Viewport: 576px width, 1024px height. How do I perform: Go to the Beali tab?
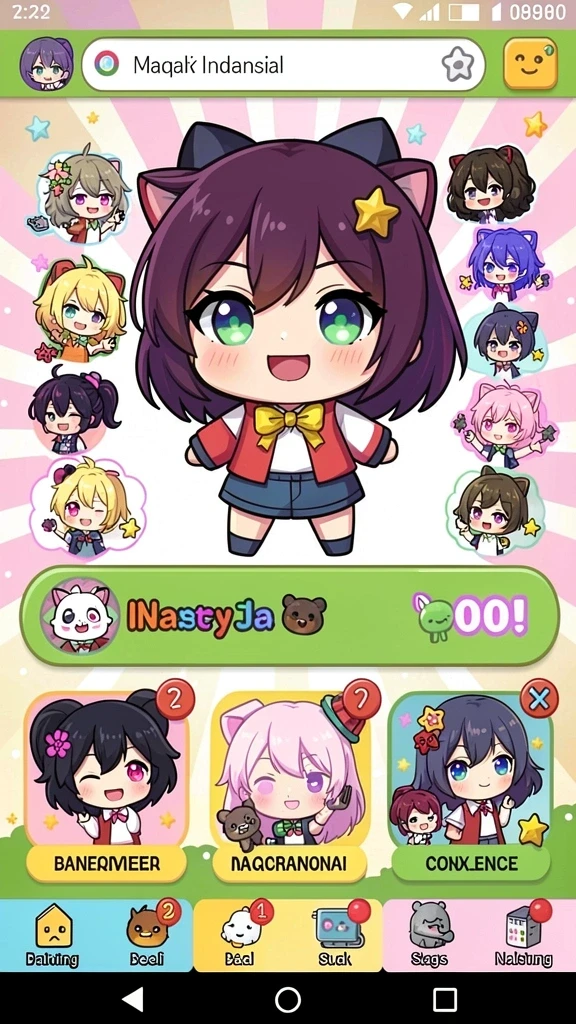pos(148,936)
